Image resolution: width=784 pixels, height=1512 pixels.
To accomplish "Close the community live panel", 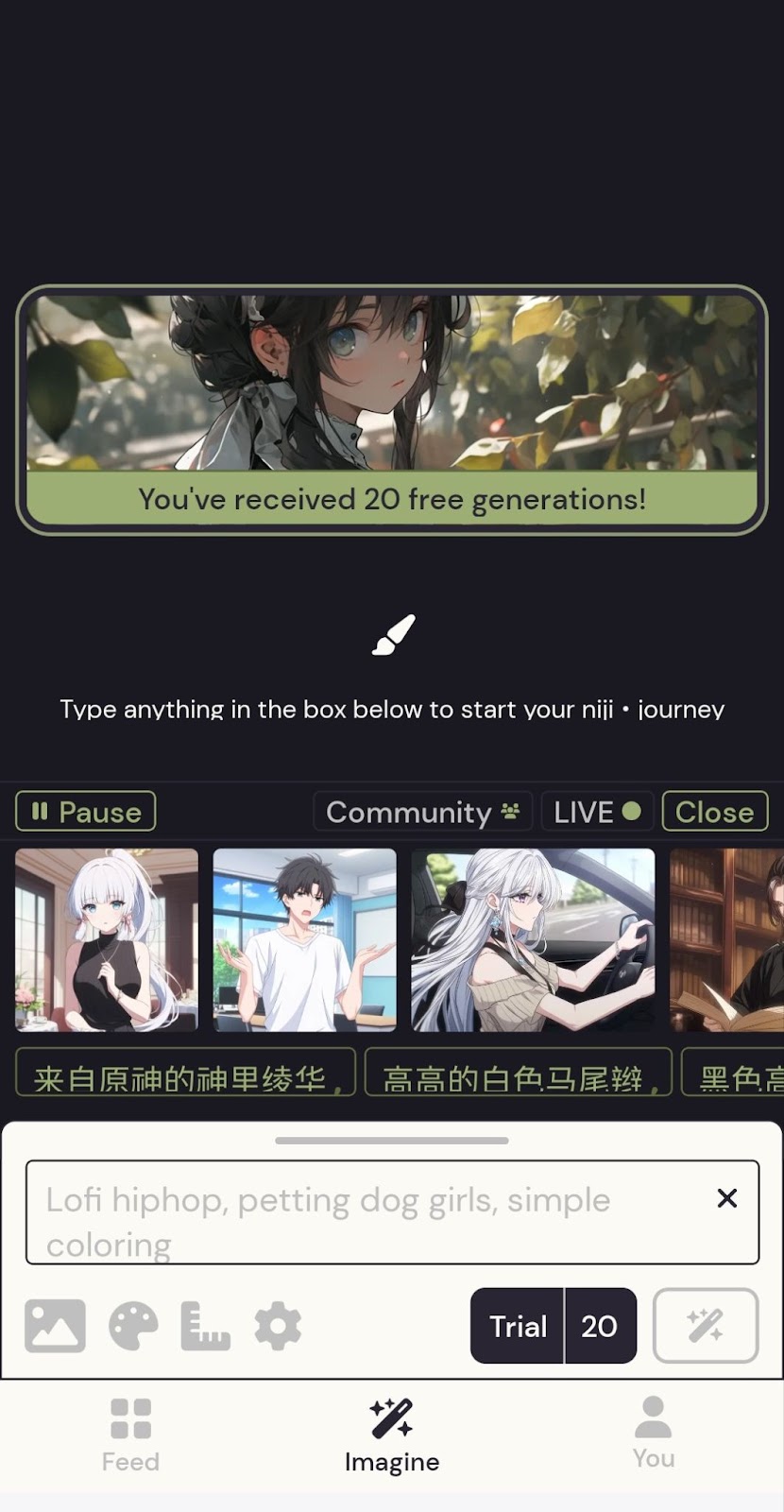I will [x=715, y=812].
